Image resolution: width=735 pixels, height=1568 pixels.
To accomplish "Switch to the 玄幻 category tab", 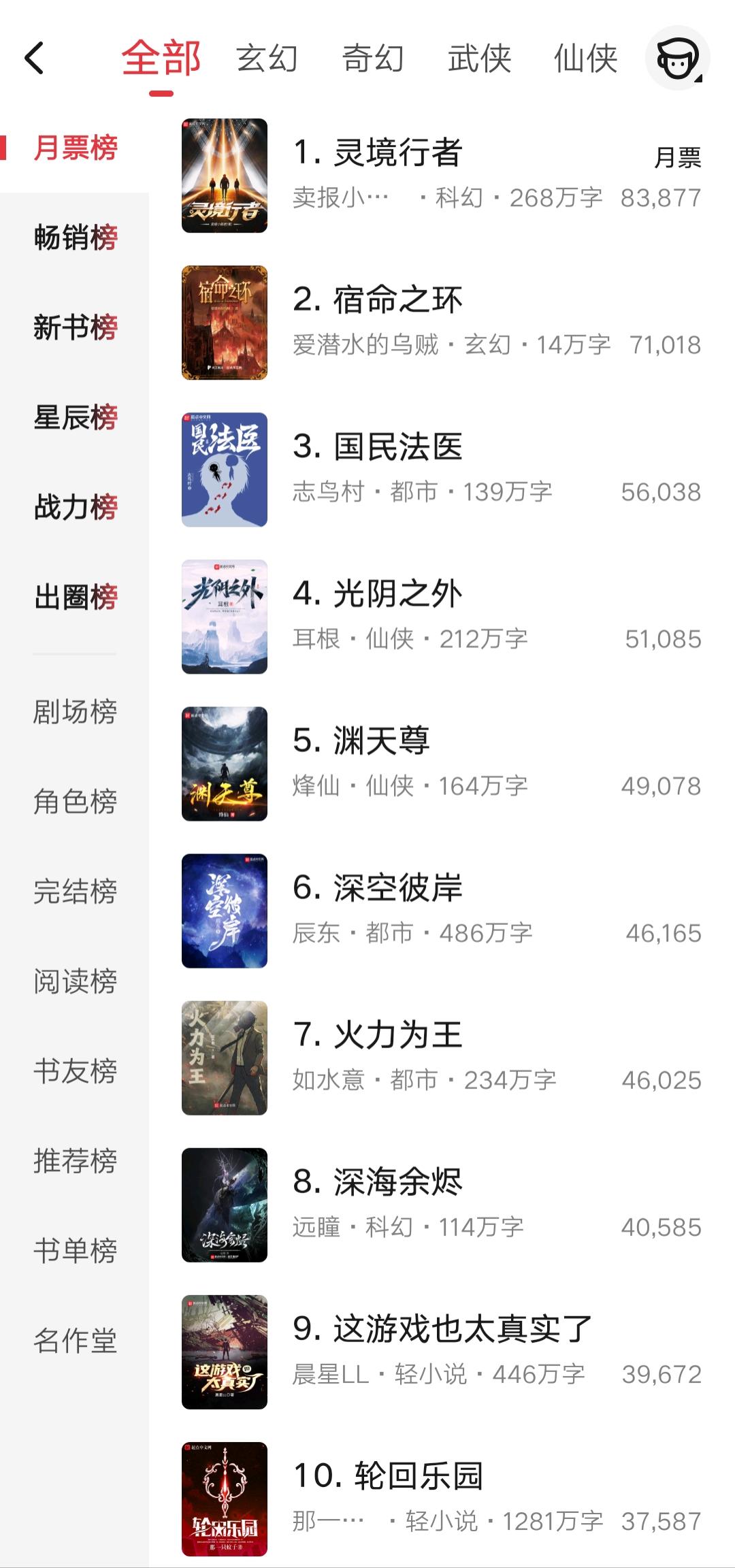I will tap(267, 58).
